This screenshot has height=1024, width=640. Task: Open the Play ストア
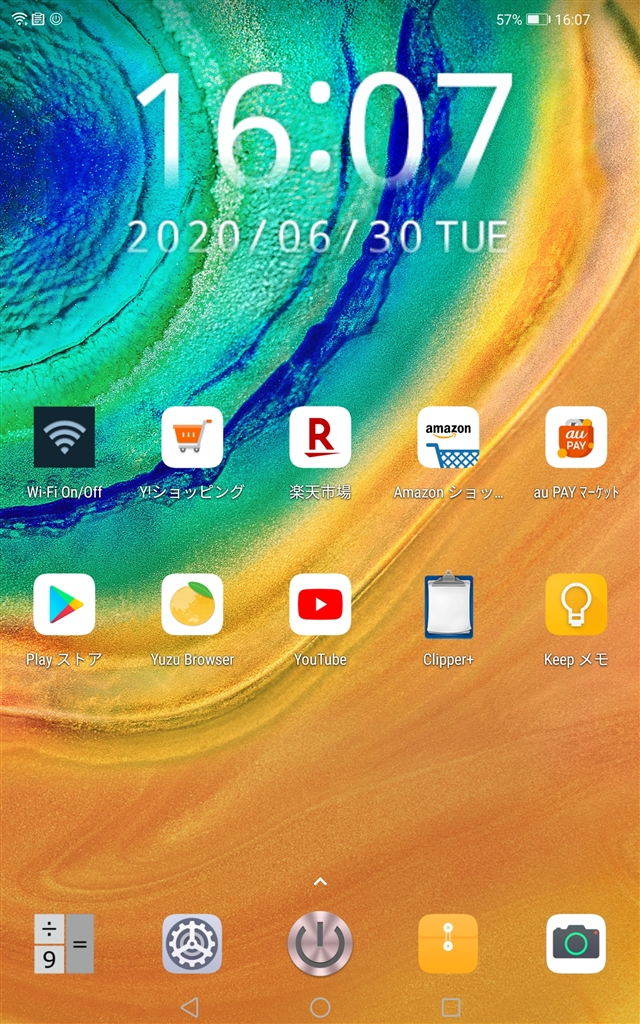[64, 605]
